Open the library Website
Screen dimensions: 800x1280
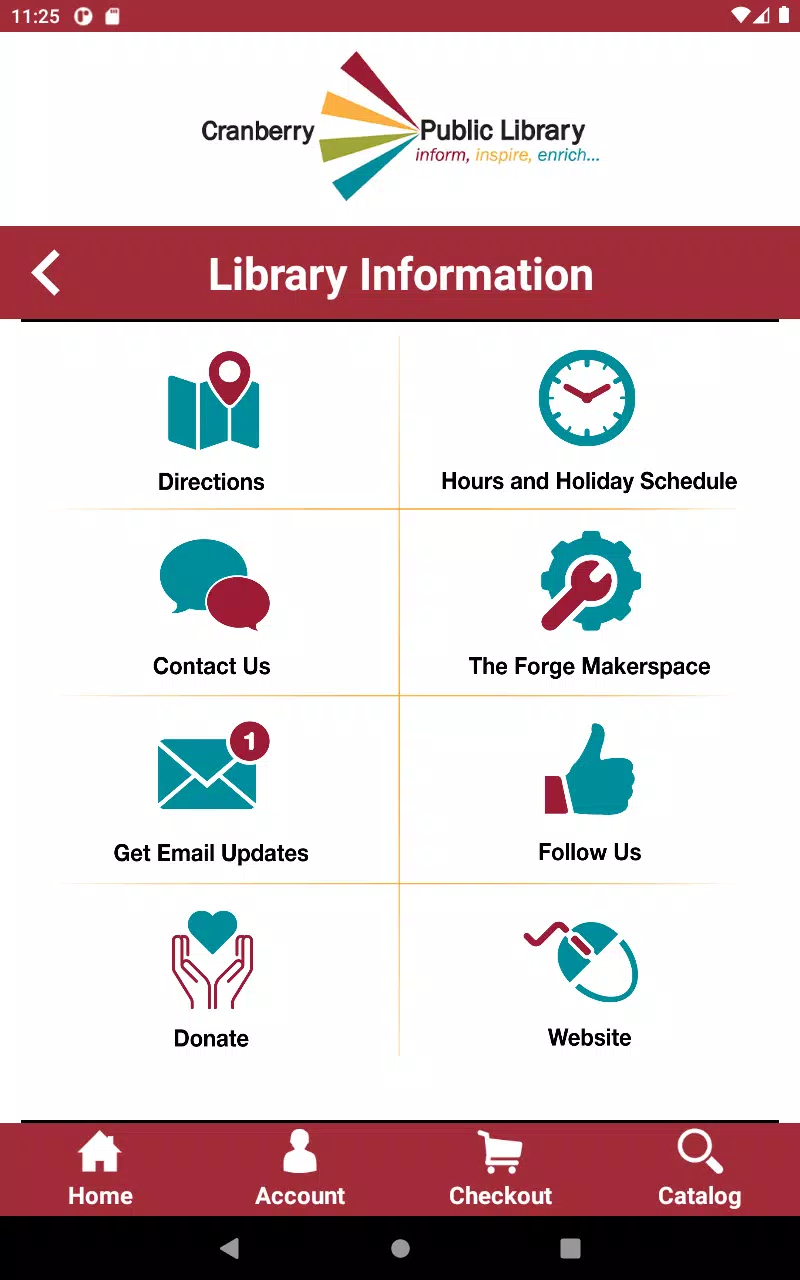pyautogui.click(x=589, y=971)
